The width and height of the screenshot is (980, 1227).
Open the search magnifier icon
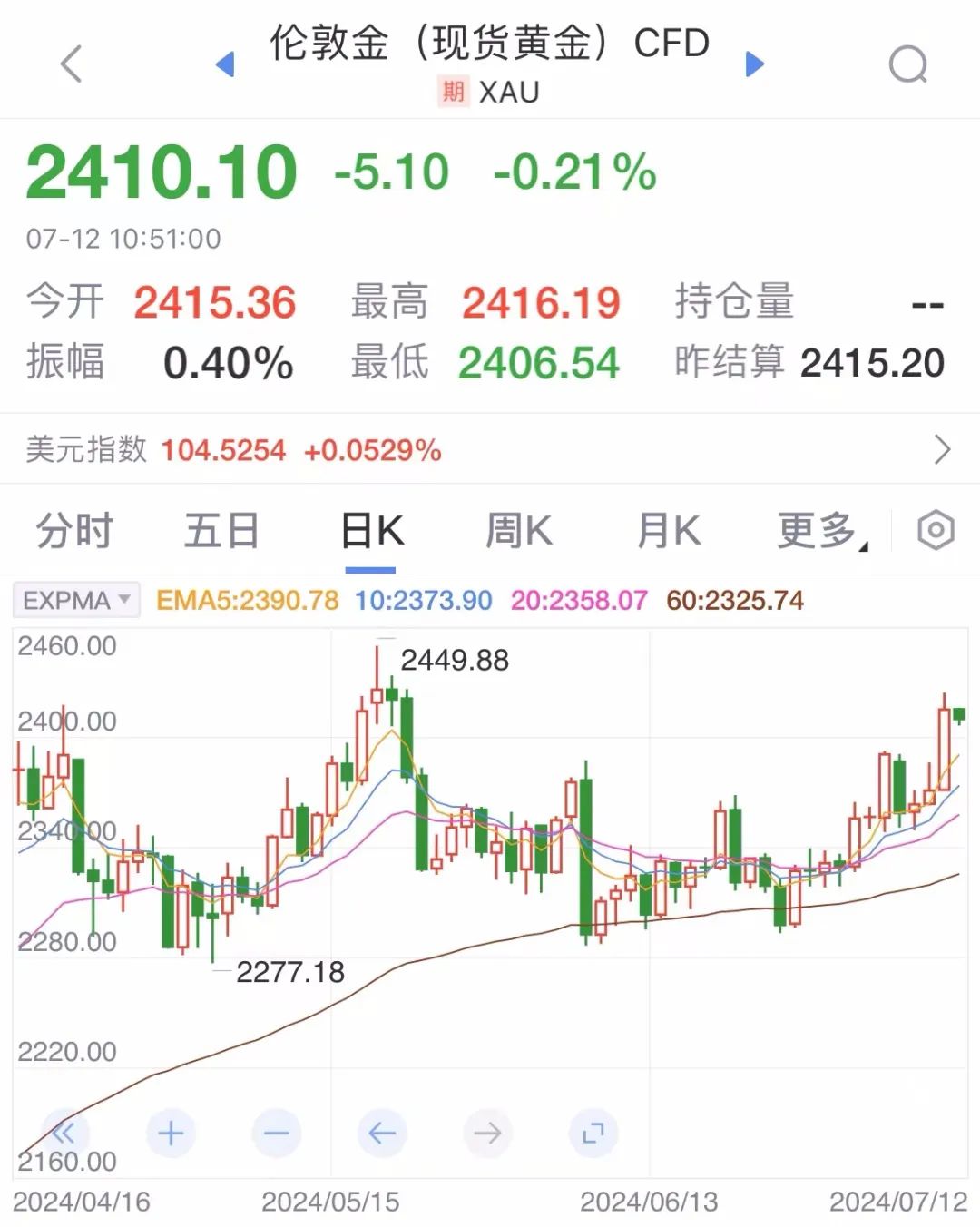pos(907,64)
